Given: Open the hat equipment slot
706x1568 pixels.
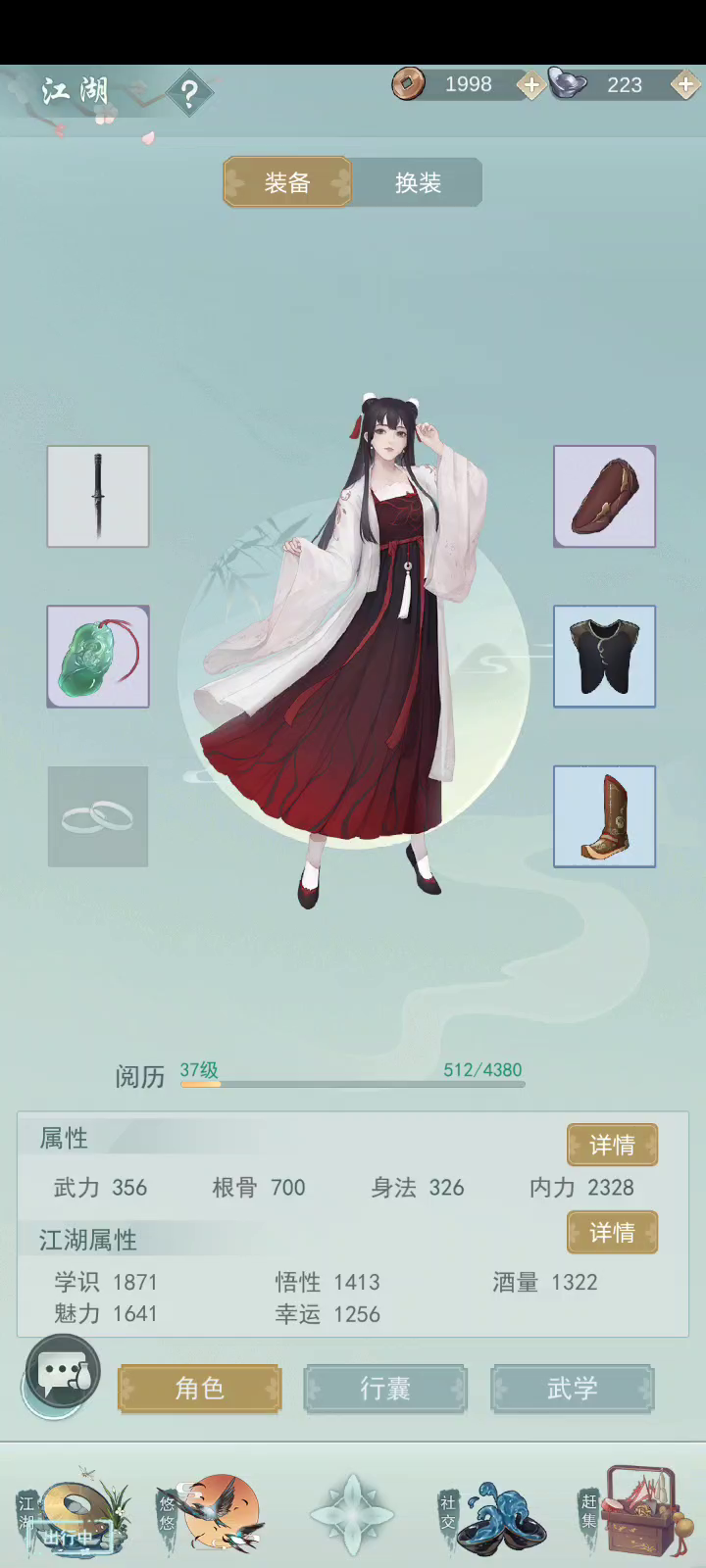Looking at the screenshot, I should [x=604, y=496].
